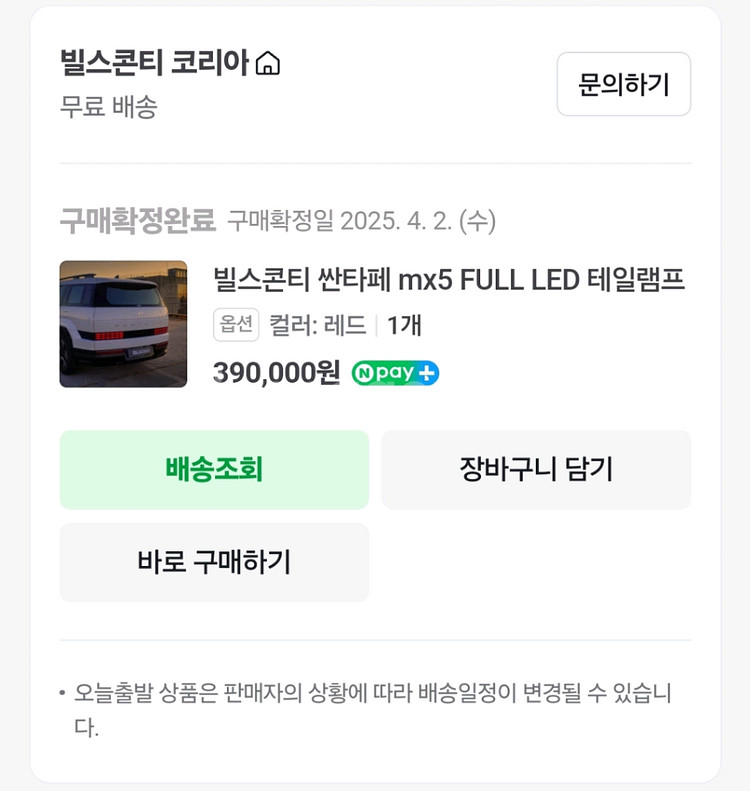Open the product image thumbnail
Screen dimensions: 750x791
[122, 322]
